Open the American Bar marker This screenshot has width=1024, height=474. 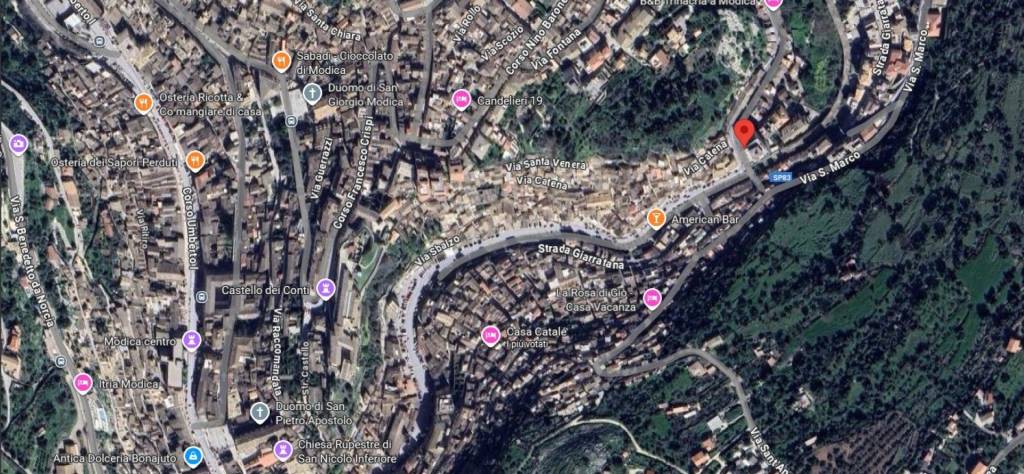point(656,218)
